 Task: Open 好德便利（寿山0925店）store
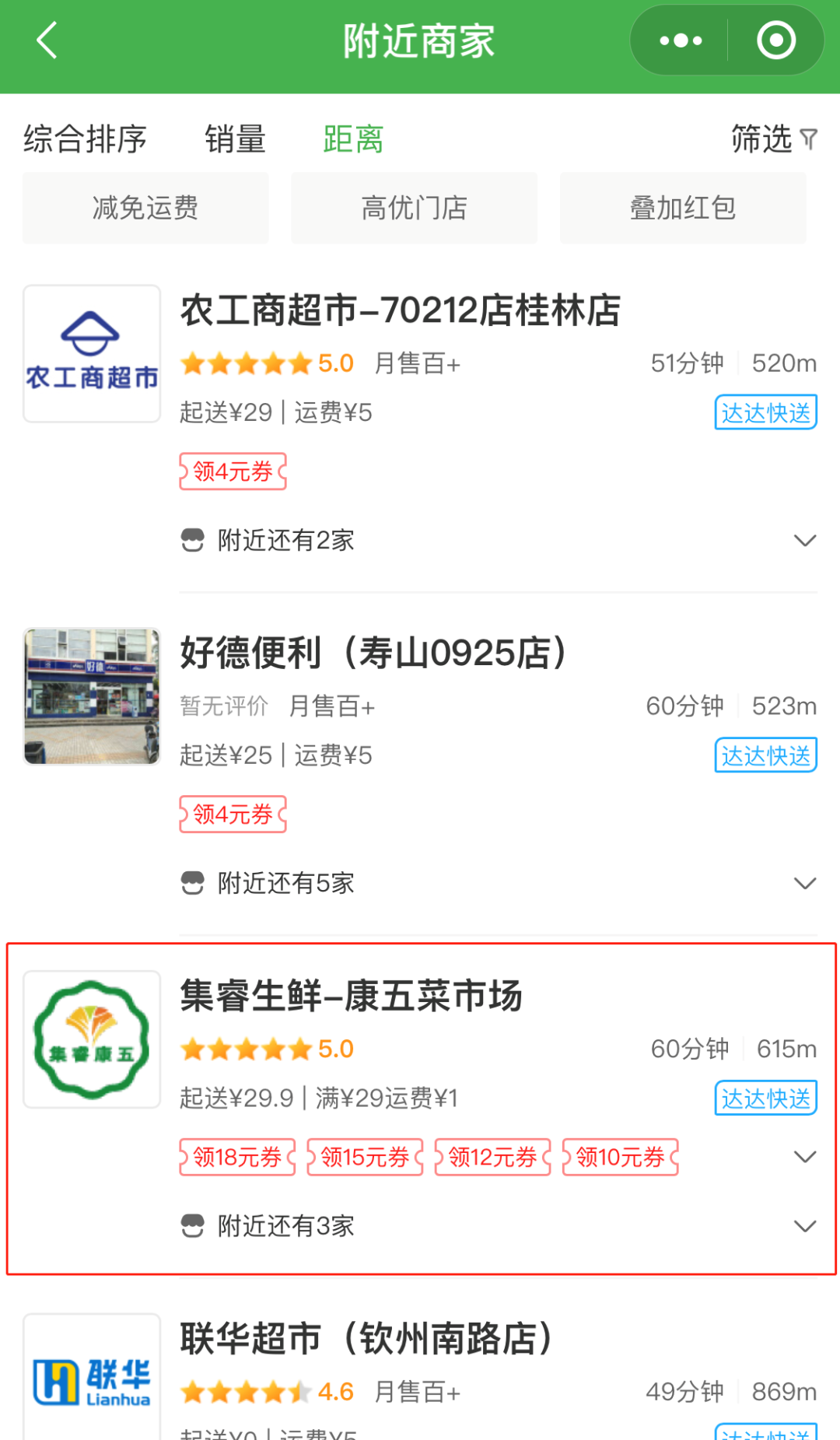pos(373,653)
